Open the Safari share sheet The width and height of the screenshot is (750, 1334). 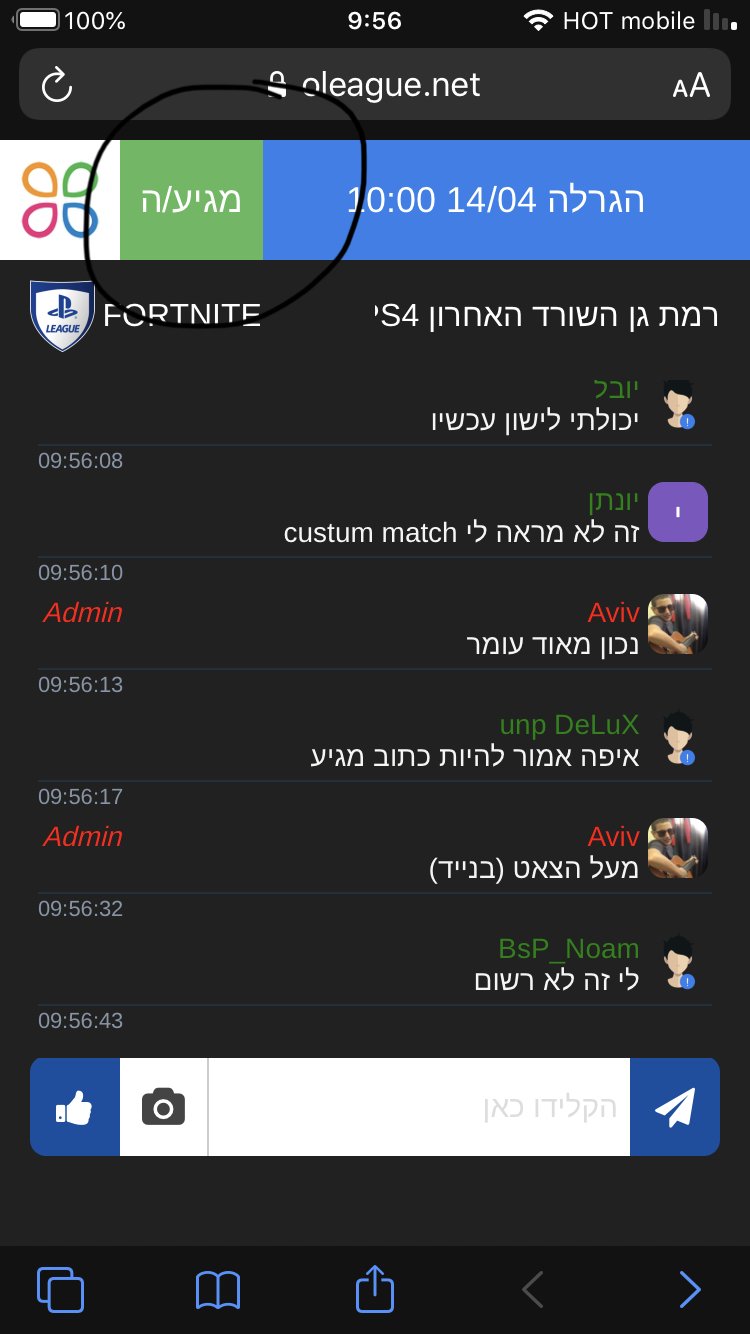point(375,1288)
